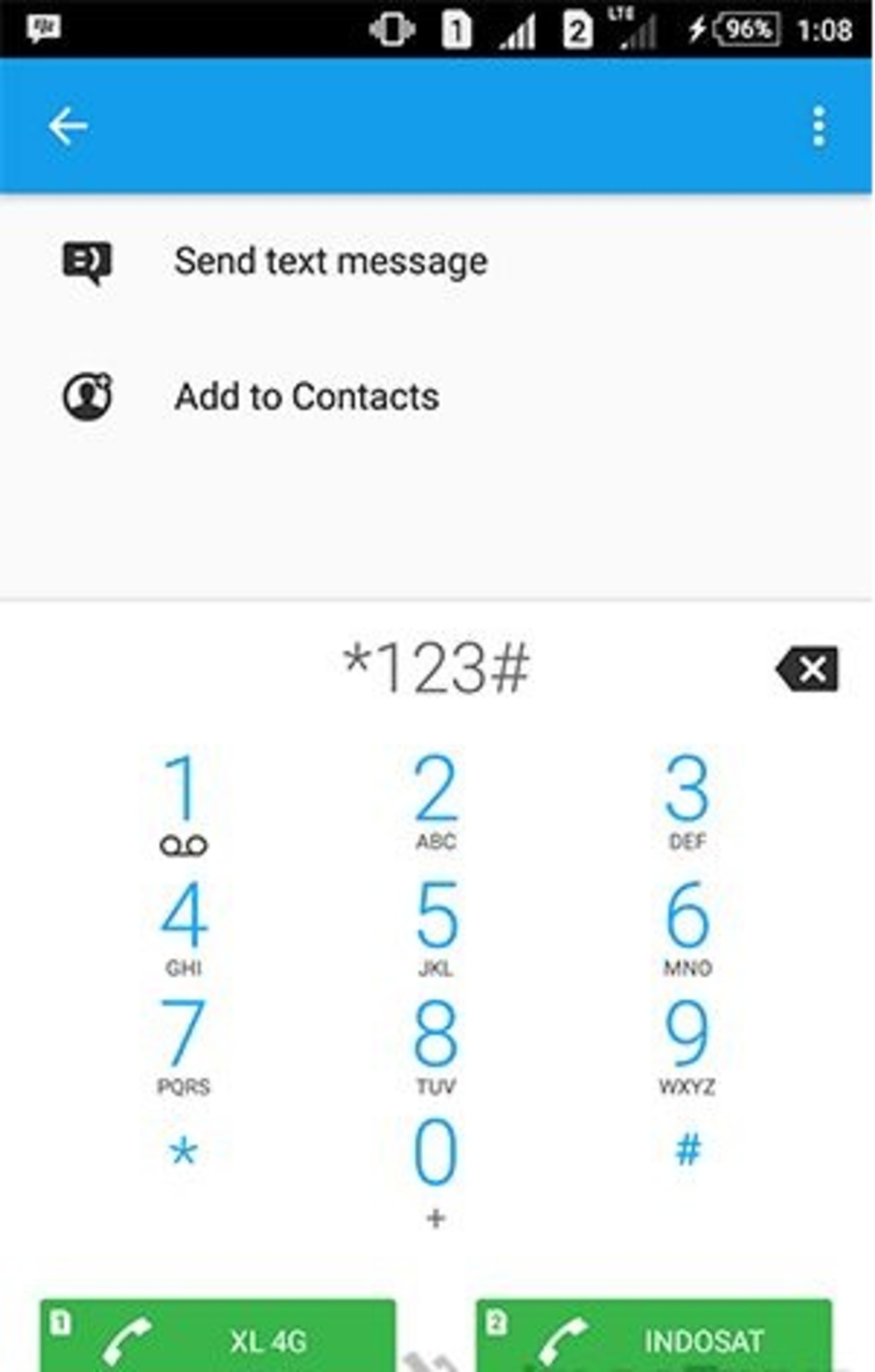Enter digit 7 PQRS
This screenshot has height=1372, width=875.
coord(183,1043)
